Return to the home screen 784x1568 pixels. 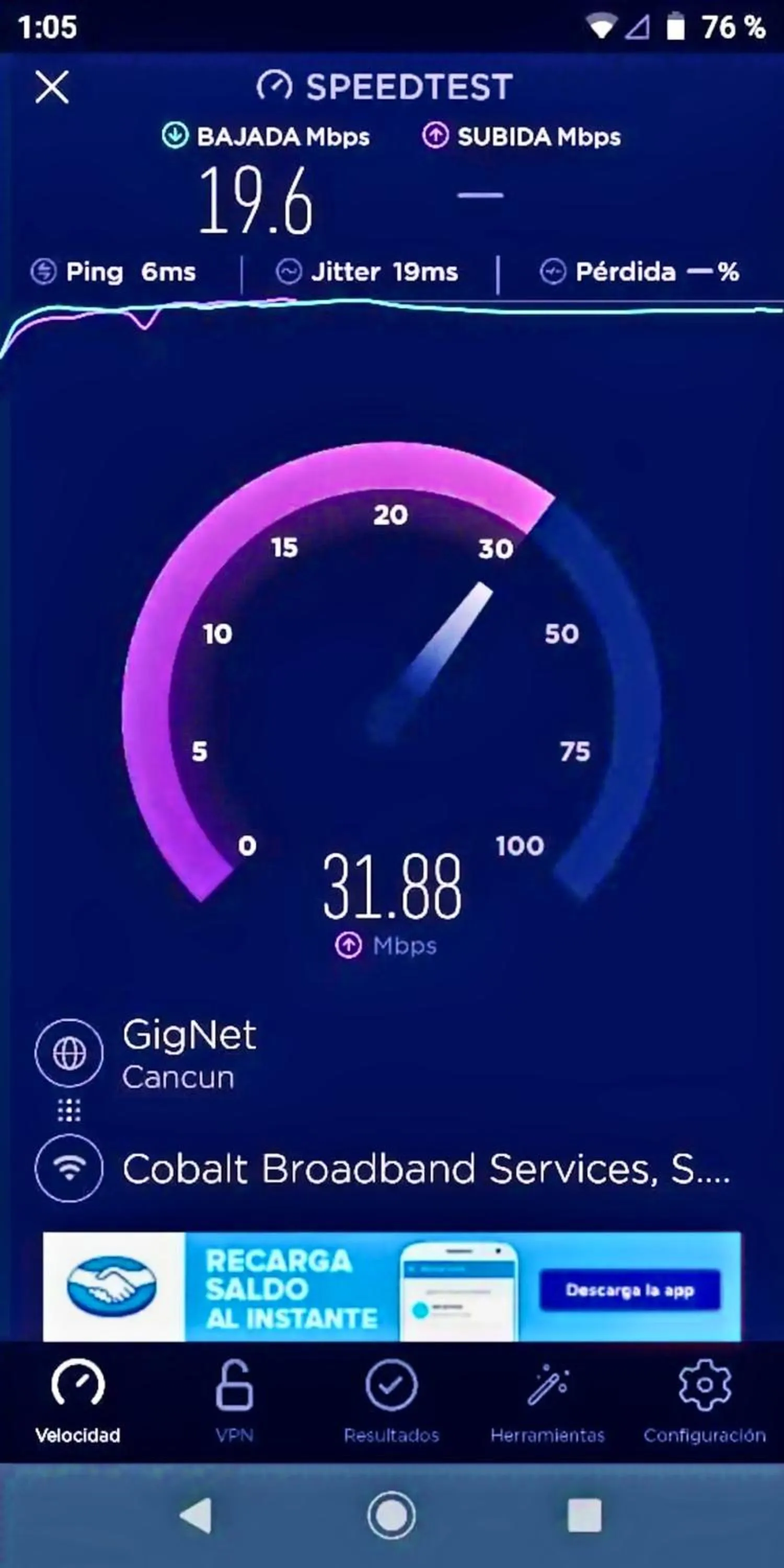(x=391, y=1515)
